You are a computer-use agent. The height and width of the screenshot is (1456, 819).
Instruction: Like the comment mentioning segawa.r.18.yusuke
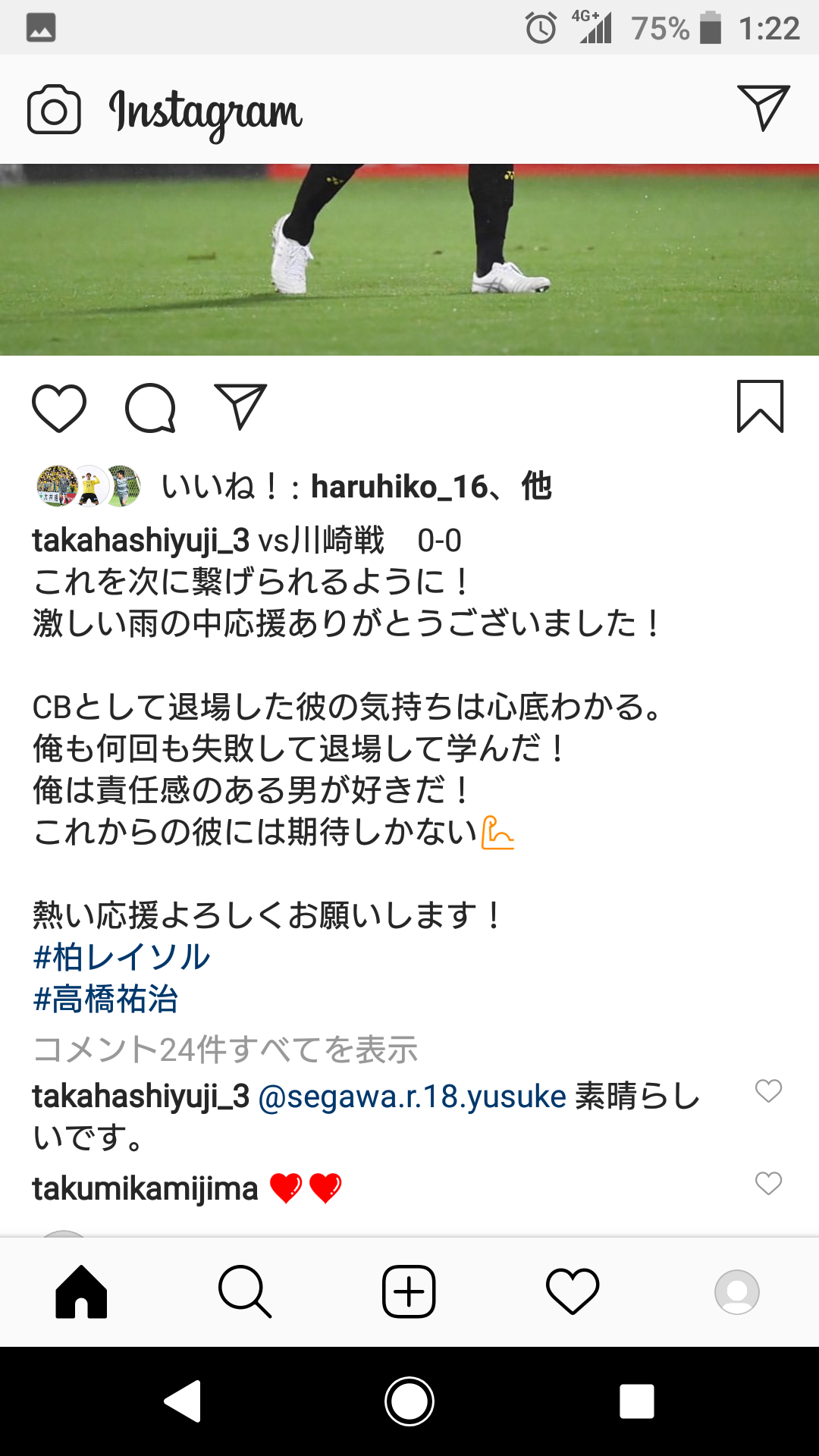(x=768, y=1090)
